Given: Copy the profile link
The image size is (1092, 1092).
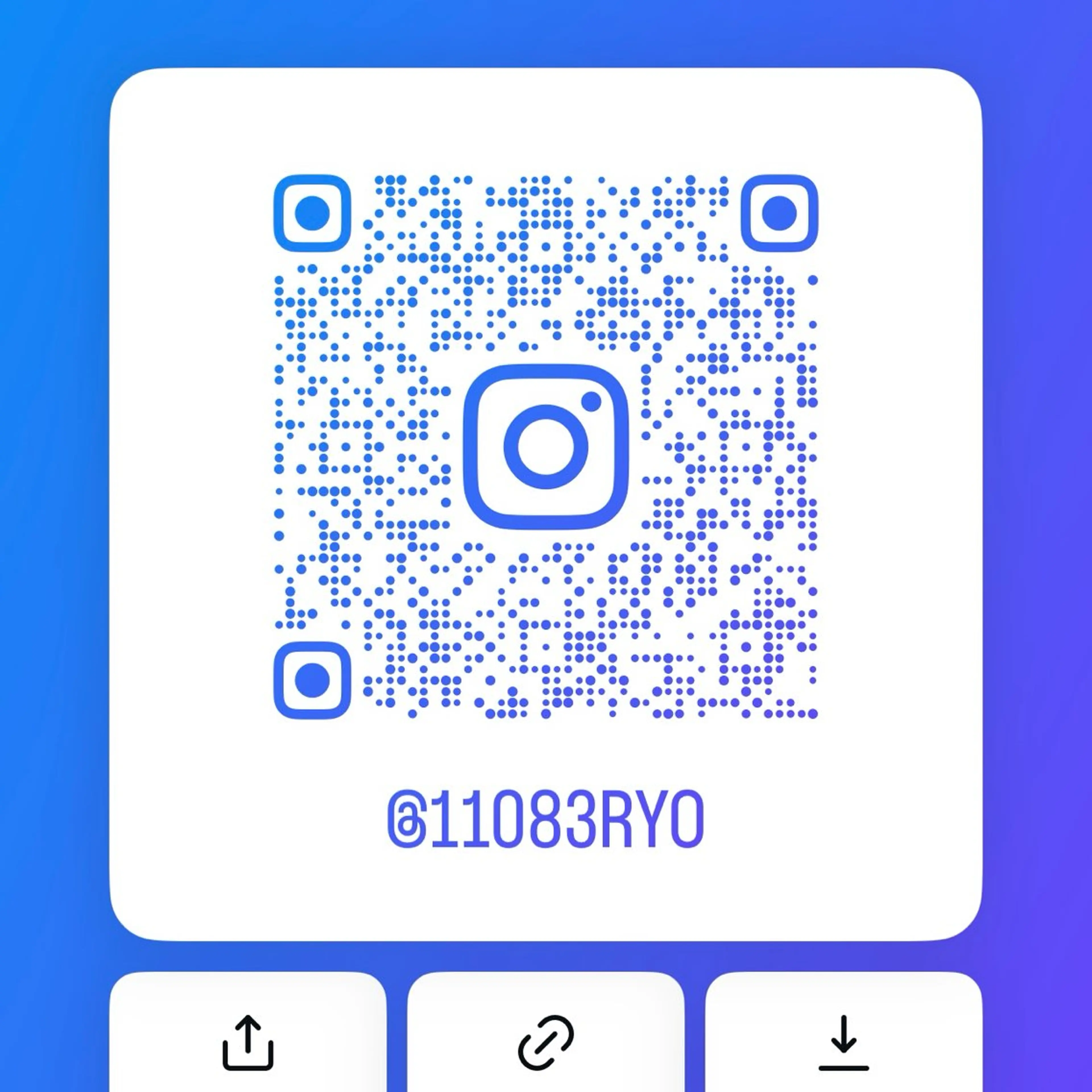Looking at the screenshot, I should pyautogui.click(x=545, y=1043).
